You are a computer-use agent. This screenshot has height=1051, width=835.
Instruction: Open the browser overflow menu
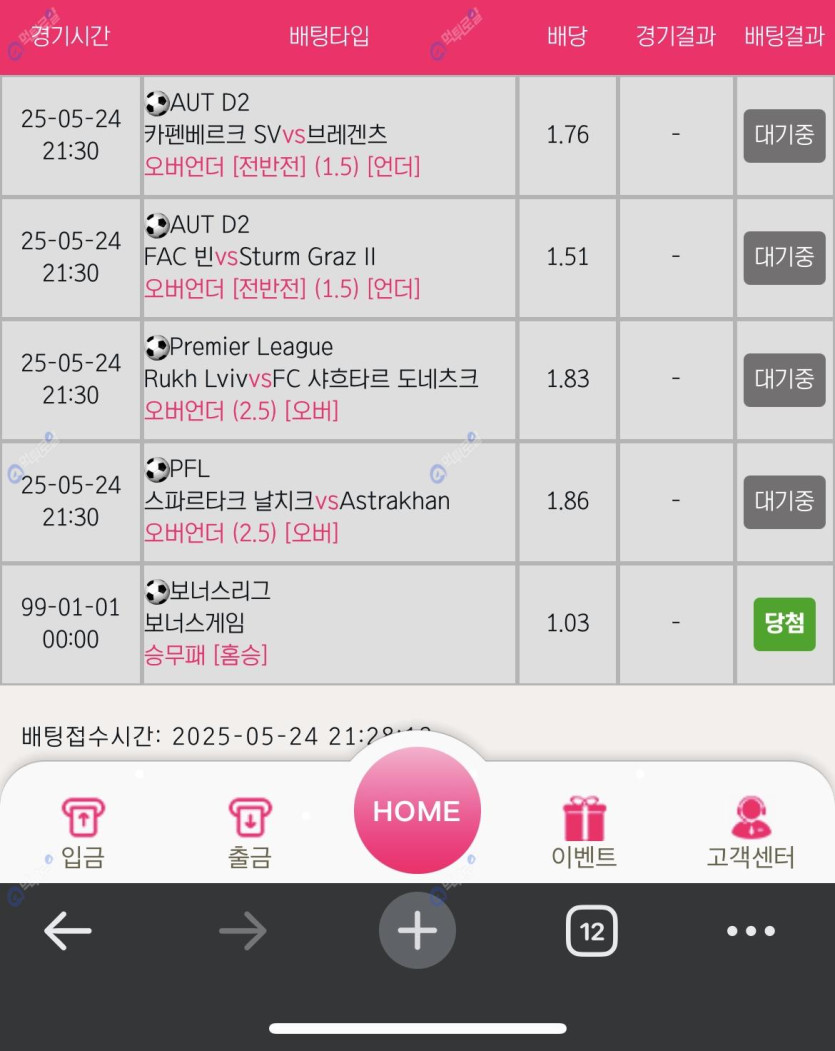point(750,932)
